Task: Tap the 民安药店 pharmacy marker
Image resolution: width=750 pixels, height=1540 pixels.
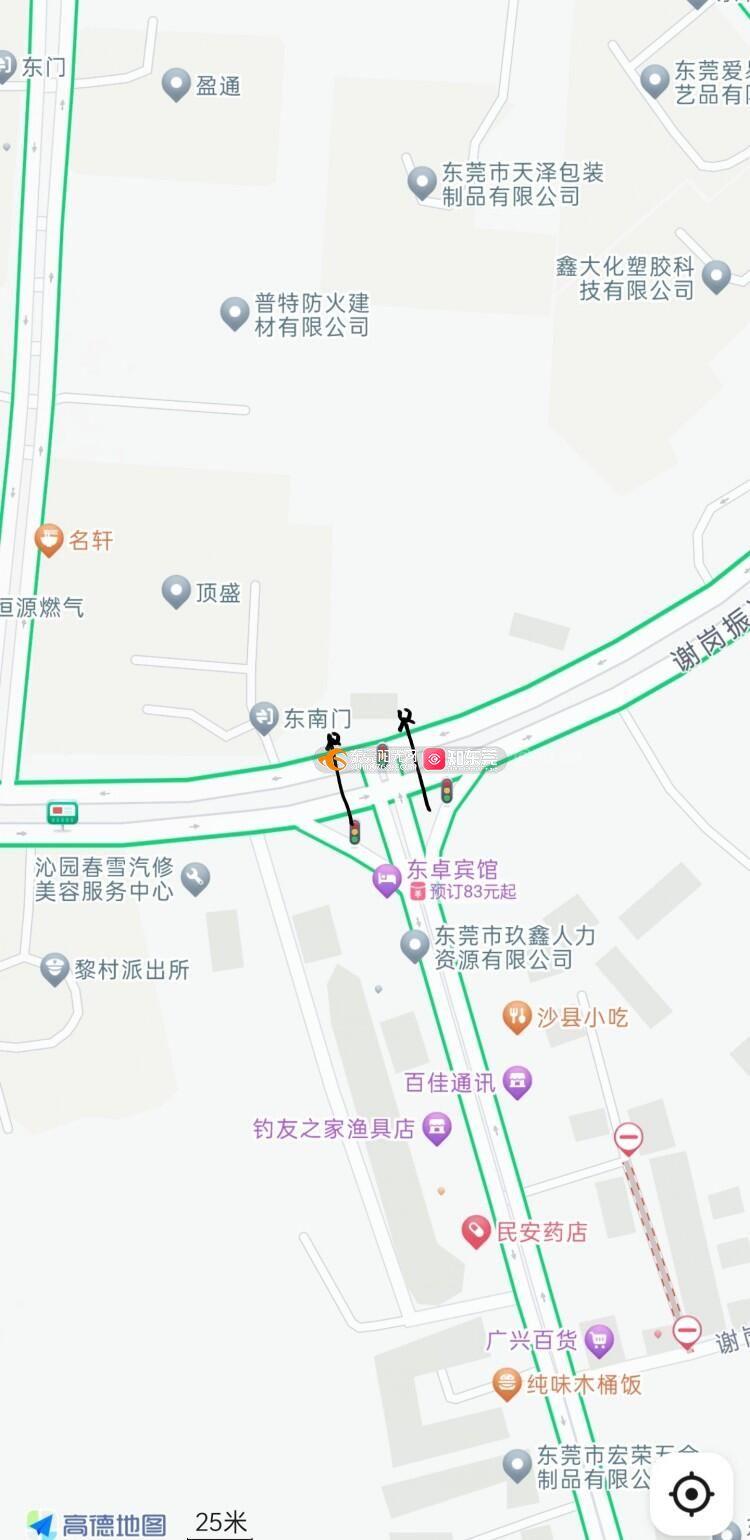Action: coord(476,1232)
